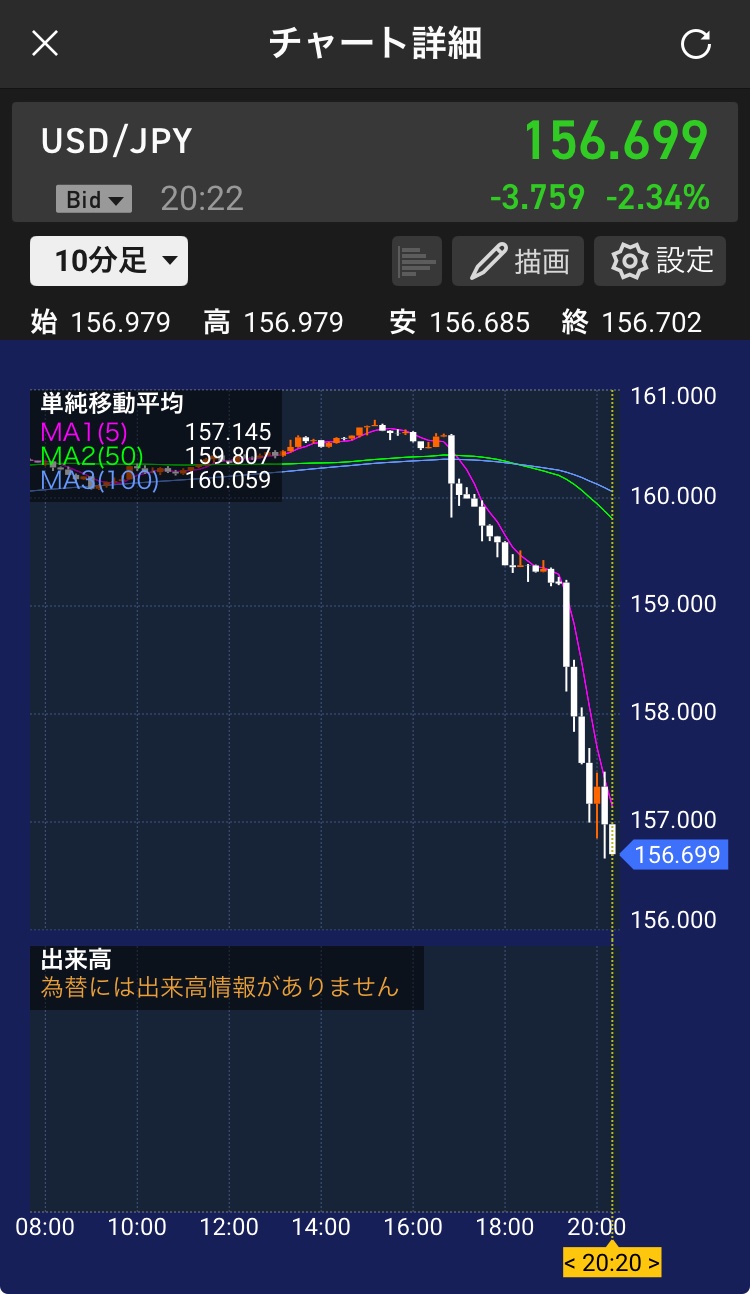Change the 10分足 timeframe
Screen dimensions: 750x1294
(x=109, y=262)
